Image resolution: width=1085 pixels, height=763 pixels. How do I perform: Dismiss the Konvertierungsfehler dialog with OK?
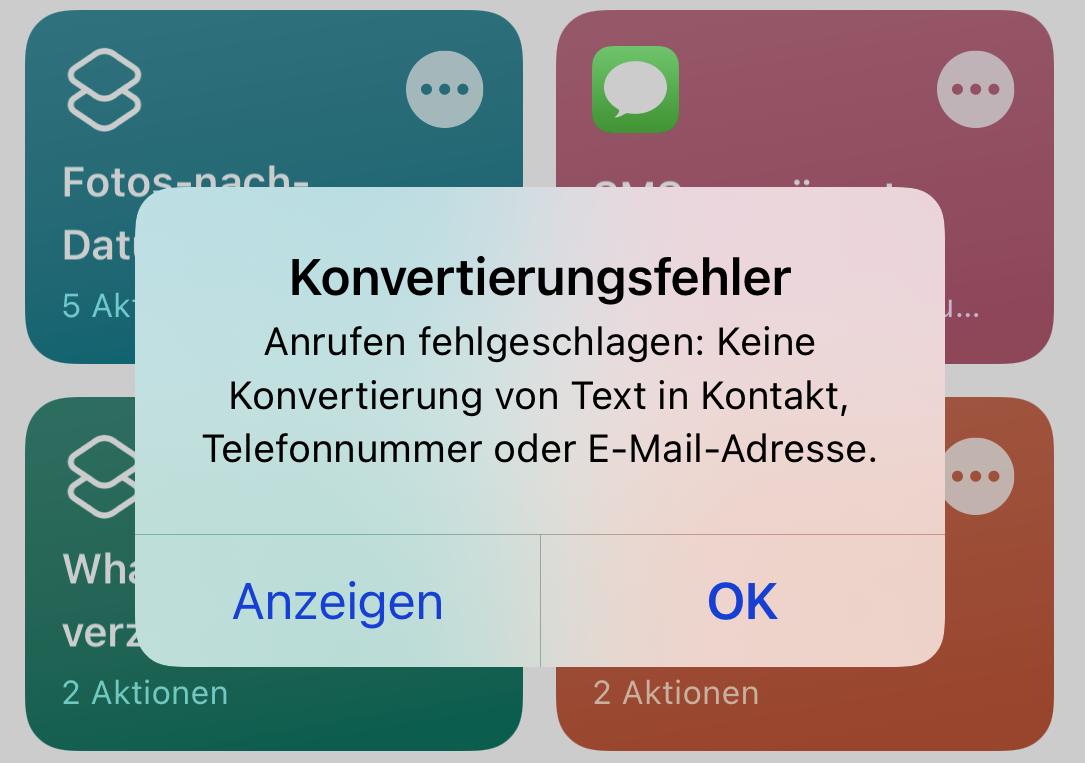pos(742,601)
